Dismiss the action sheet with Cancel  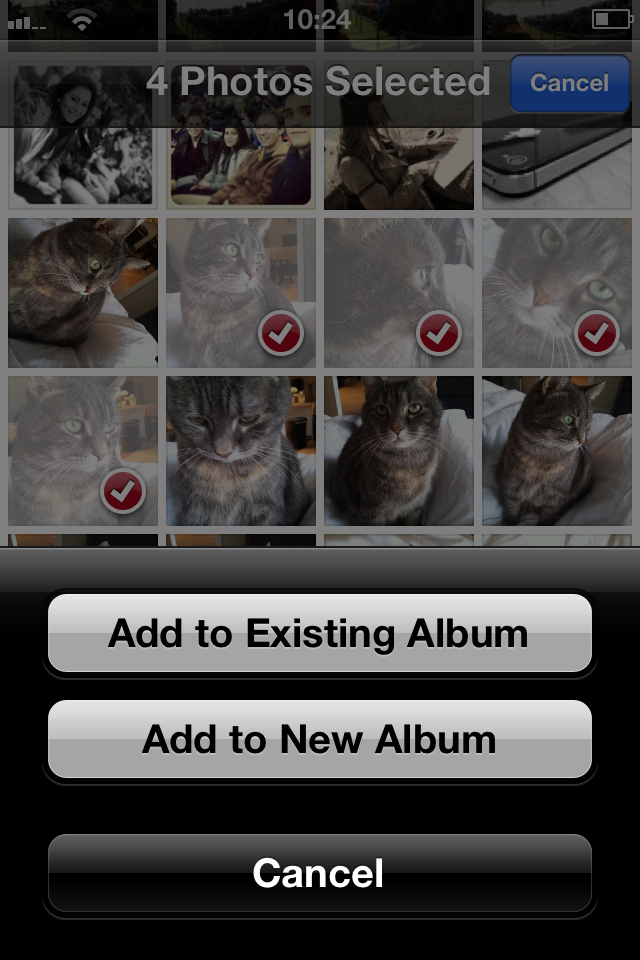[319, 873]
